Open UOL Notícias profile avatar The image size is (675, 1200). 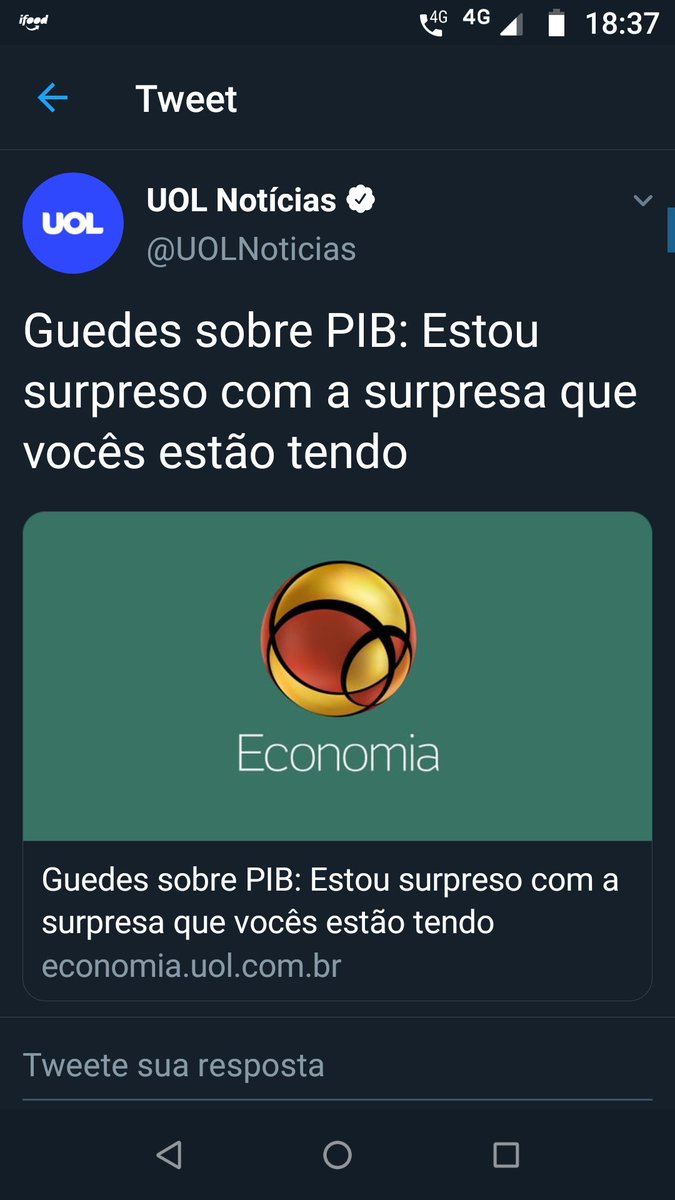click(72, 223)
